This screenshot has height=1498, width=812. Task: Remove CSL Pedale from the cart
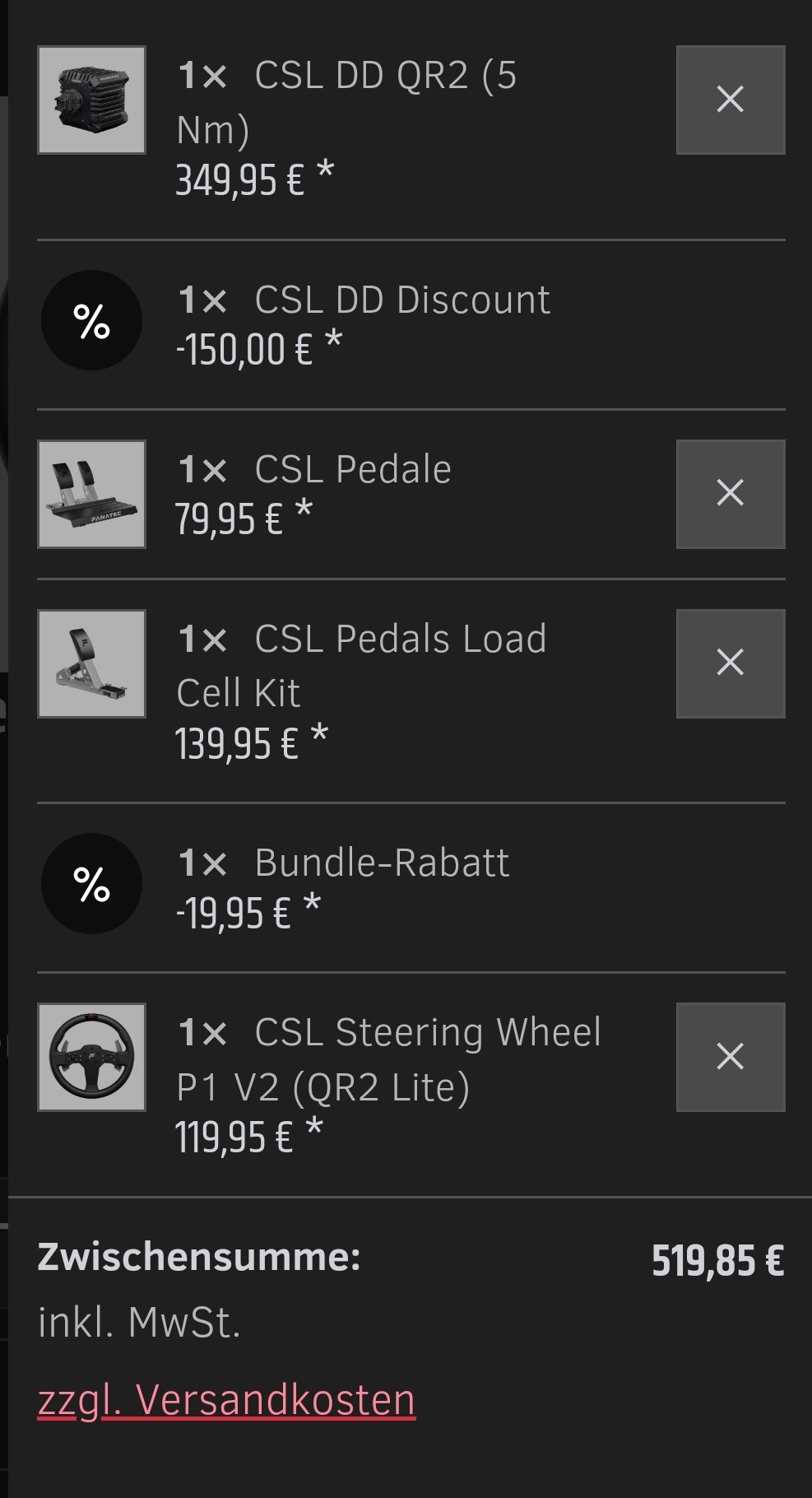pos(730,494)
